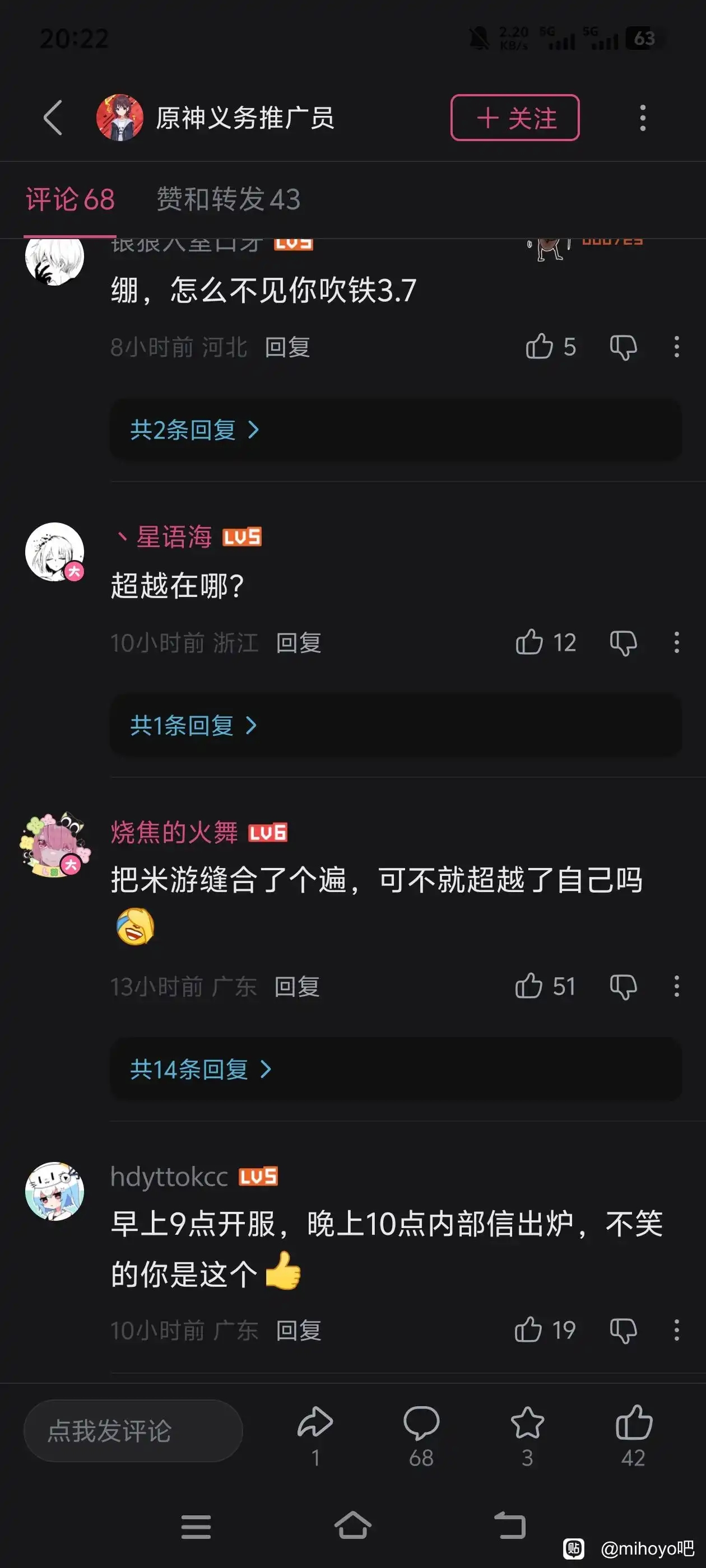Open 星语海's profile avatar
Image resolution: width=706 pixels, height=1568 pixels.
coord(55,552)
